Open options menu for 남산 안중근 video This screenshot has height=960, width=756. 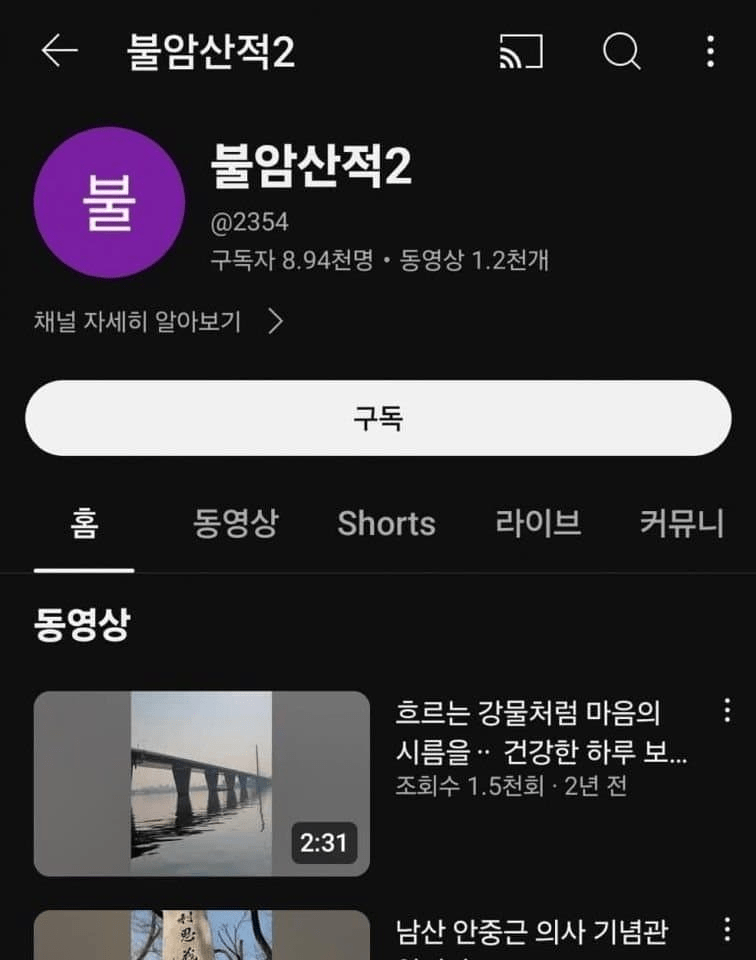pos(728,930)
